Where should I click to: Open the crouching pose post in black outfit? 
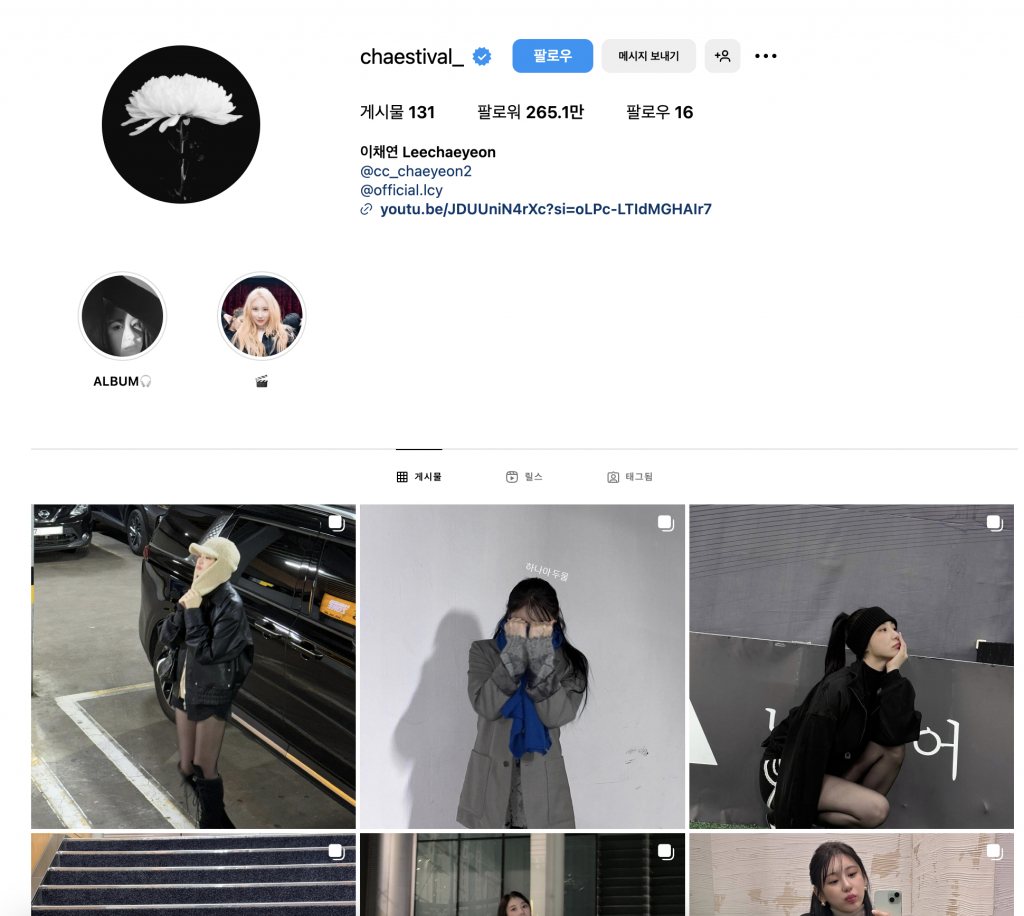tap(851, 666)
